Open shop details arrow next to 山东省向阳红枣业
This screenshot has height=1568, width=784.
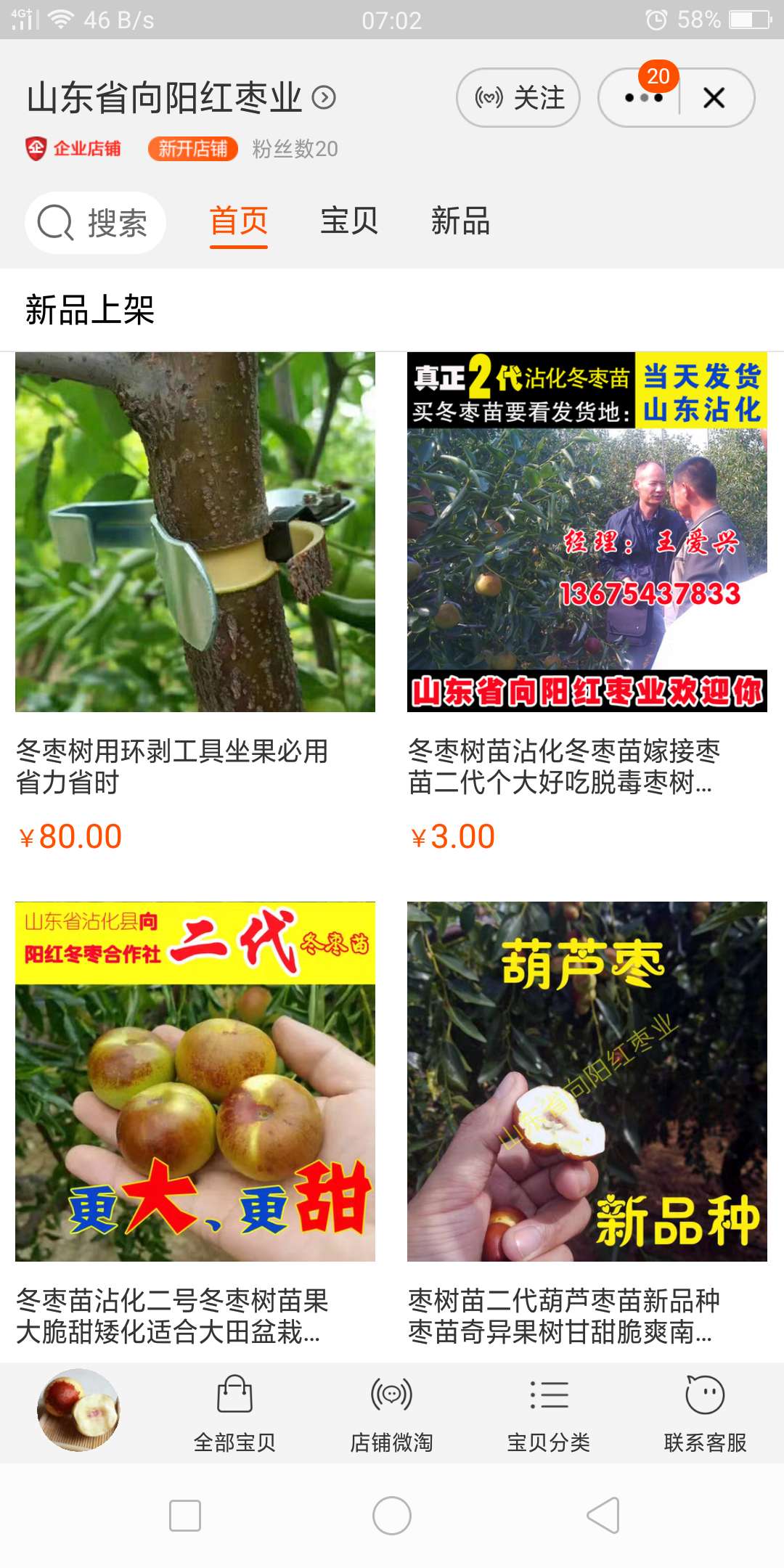click(x=324, y=97)
